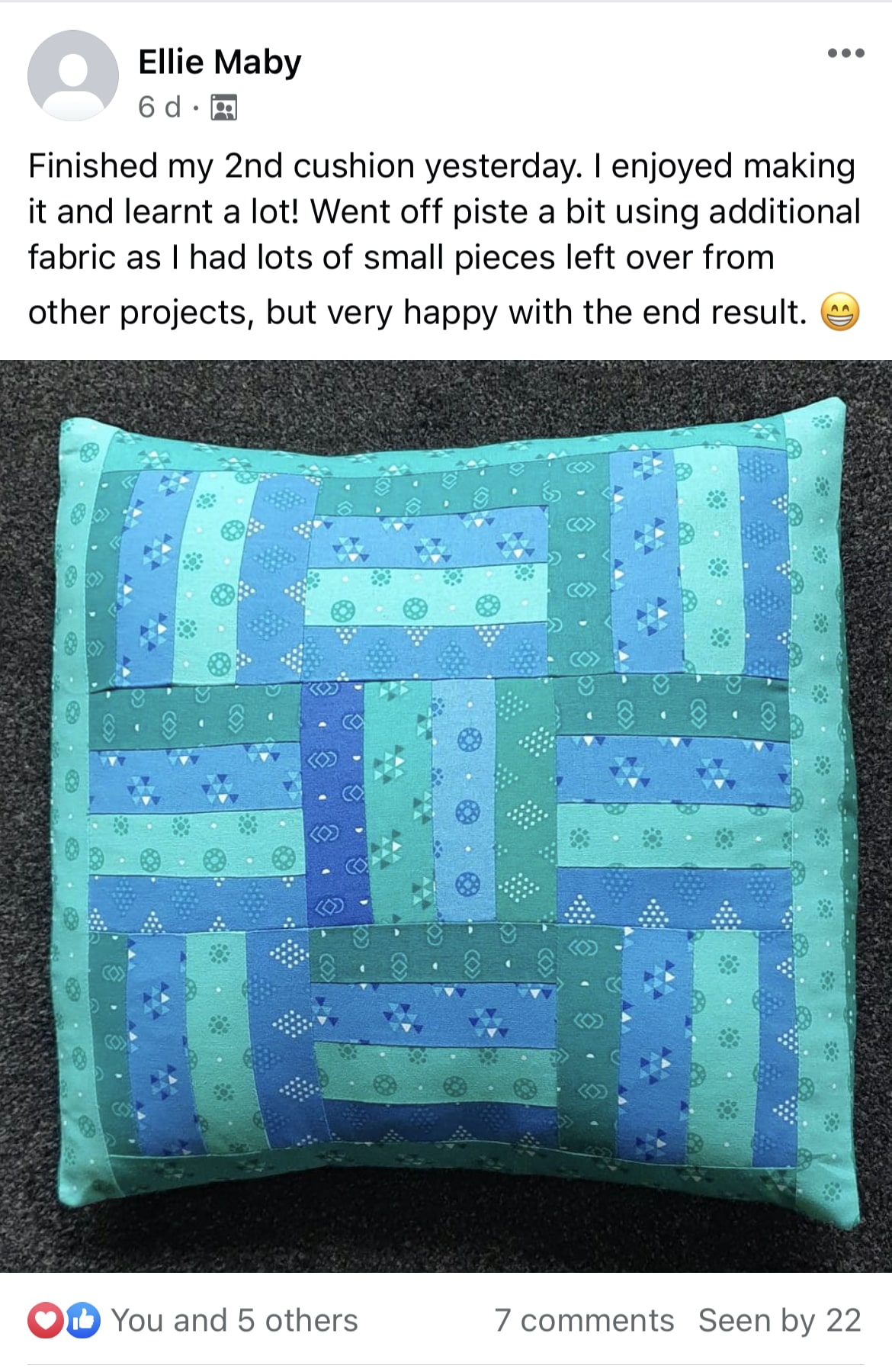
Task: Open Ellie Maby's profile picture
Action: pyautogui.click(x=73, y=76)
